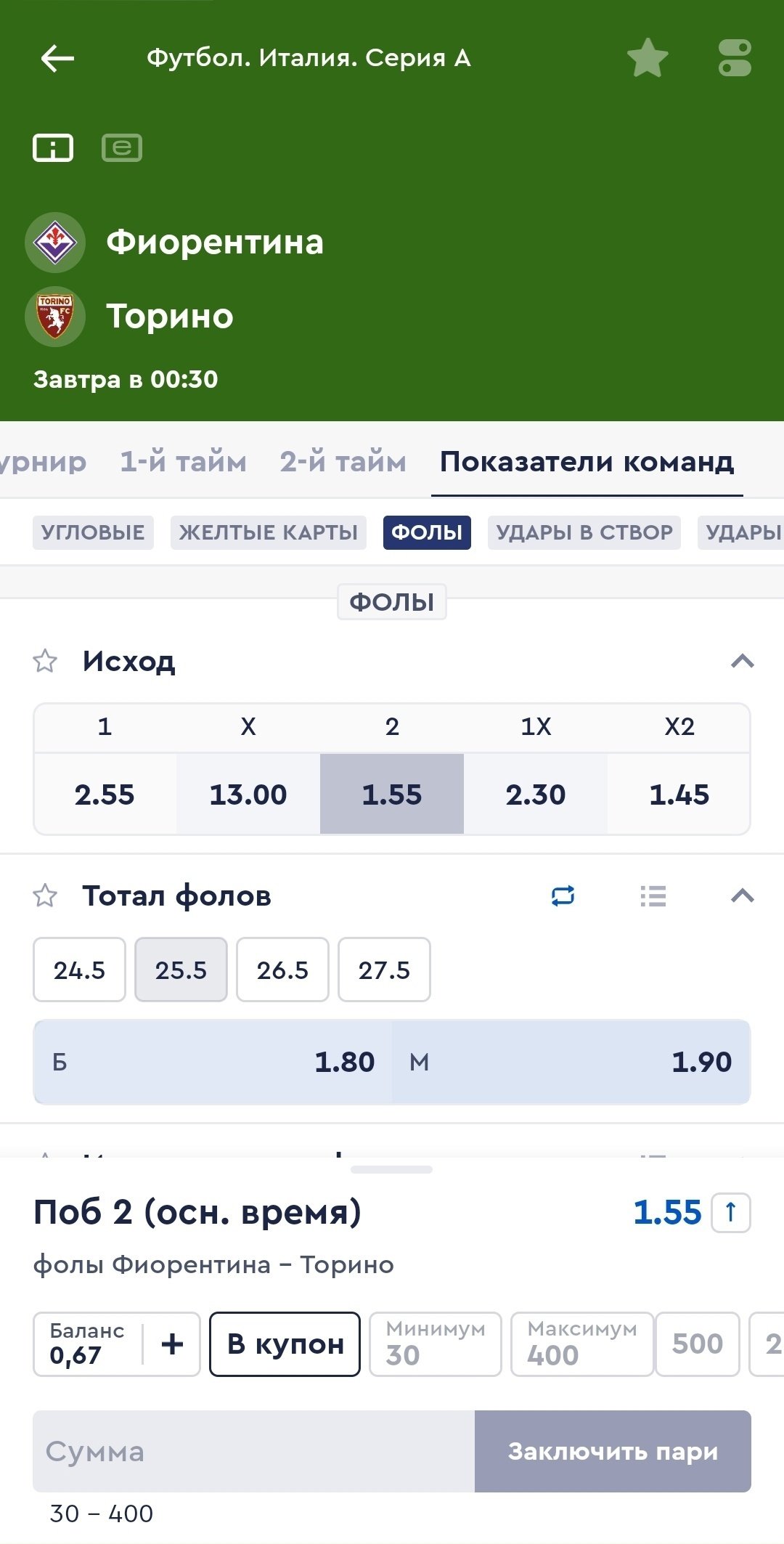Select the Угловые chip

93,532
